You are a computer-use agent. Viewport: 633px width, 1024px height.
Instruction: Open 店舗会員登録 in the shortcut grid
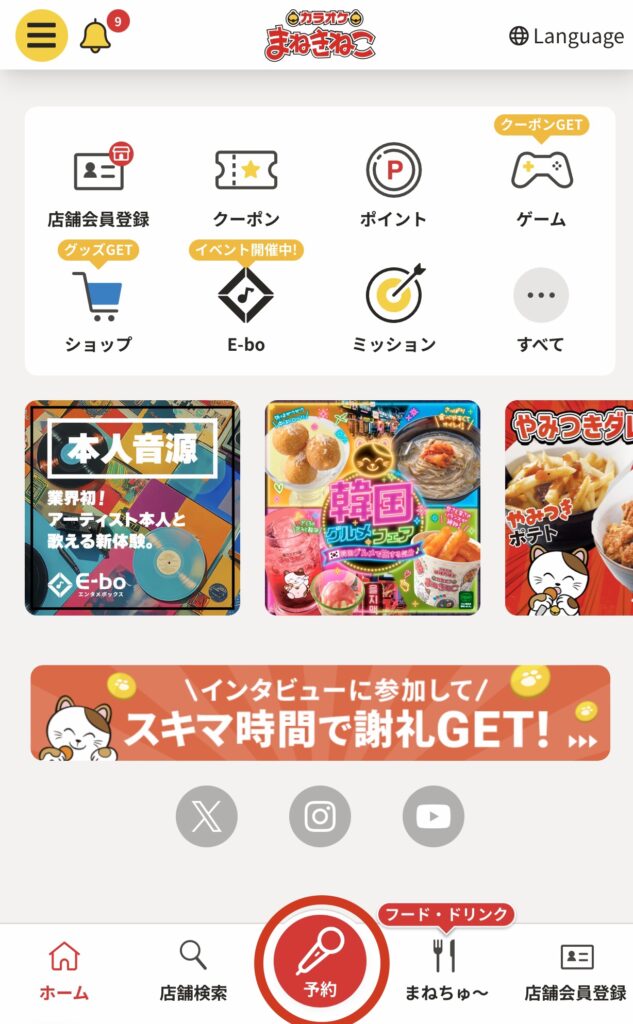[98, 186]
